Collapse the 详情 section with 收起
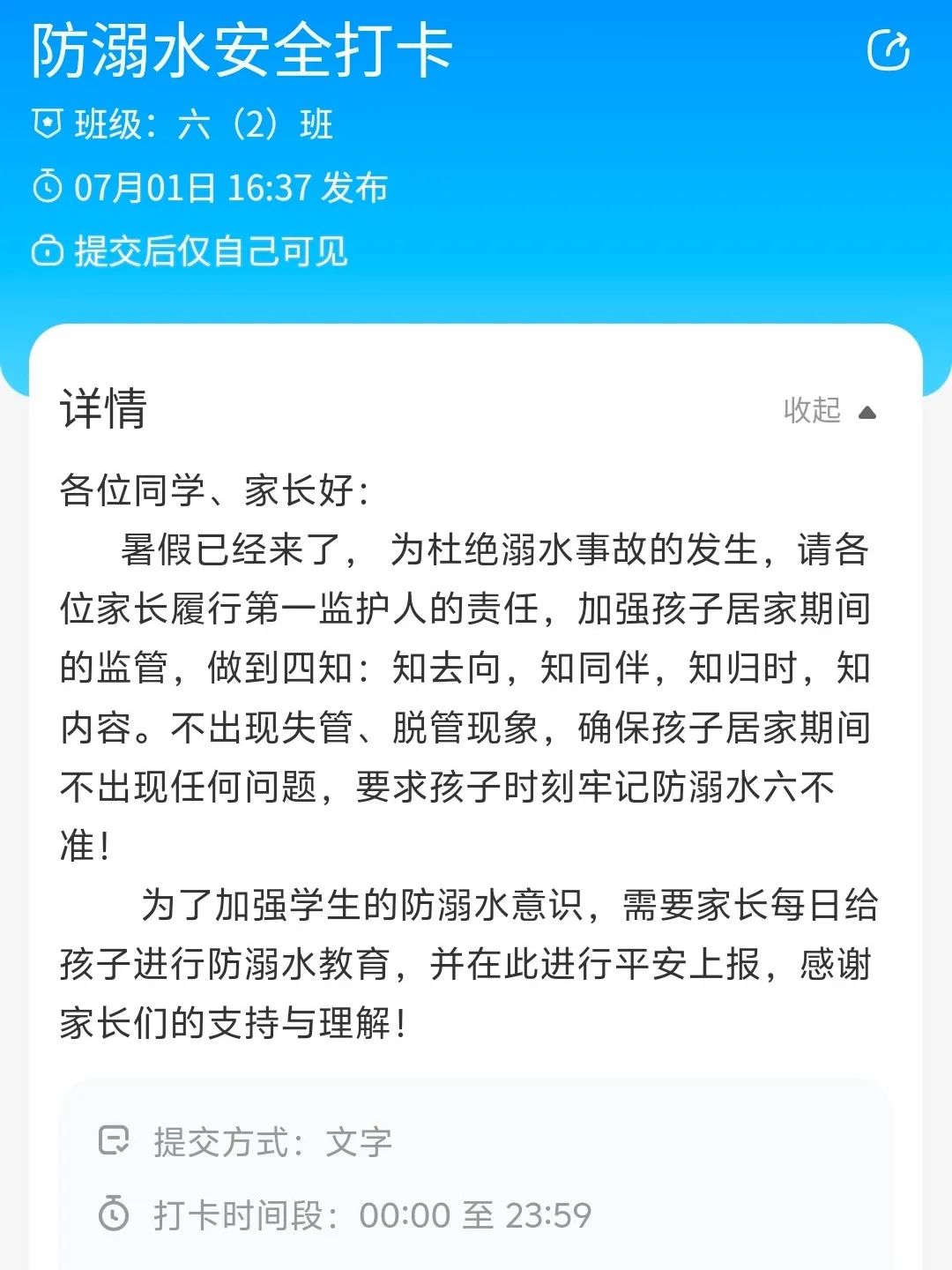Screen dimensions: 952x1270 click(829, 411)
